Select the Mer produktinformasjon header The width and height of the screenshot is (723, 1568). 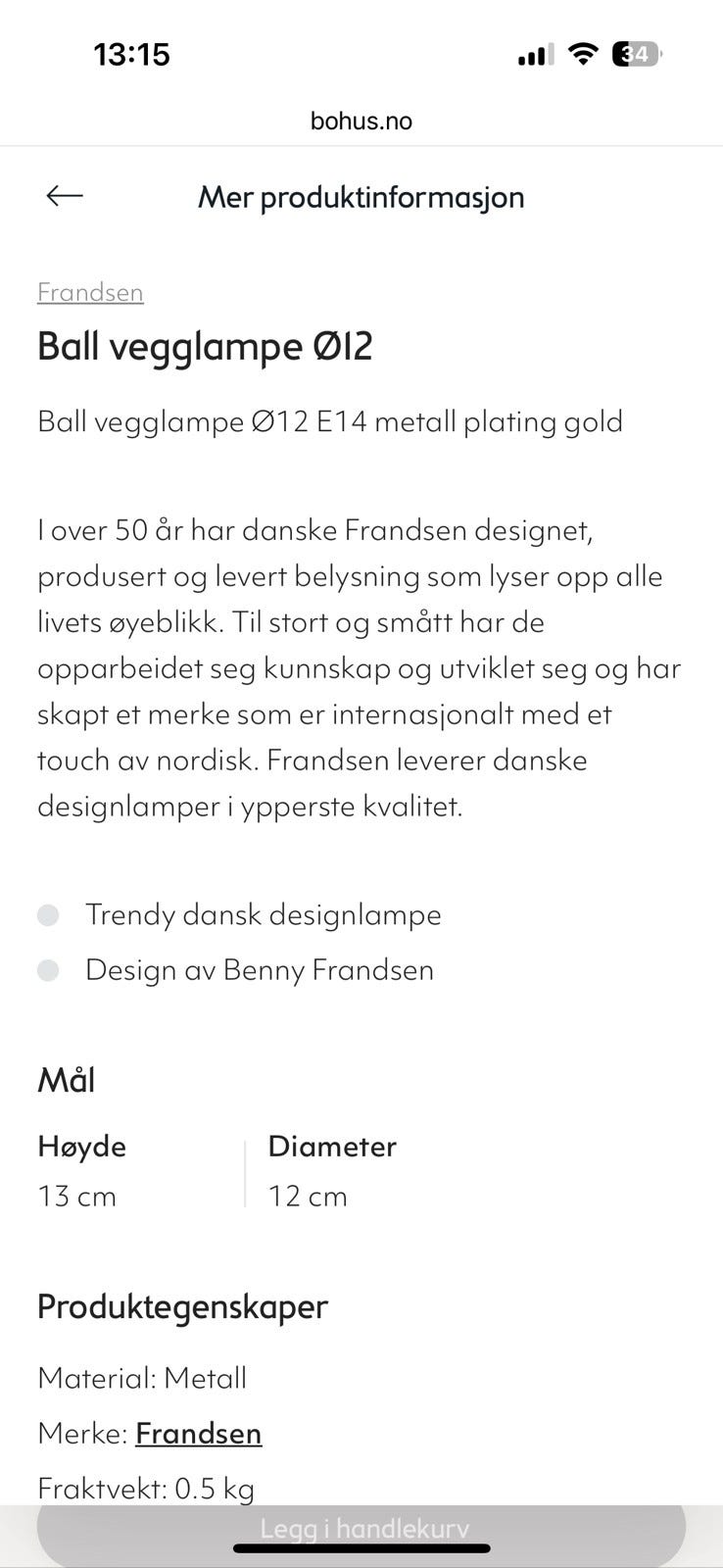(x=361, y=197)
